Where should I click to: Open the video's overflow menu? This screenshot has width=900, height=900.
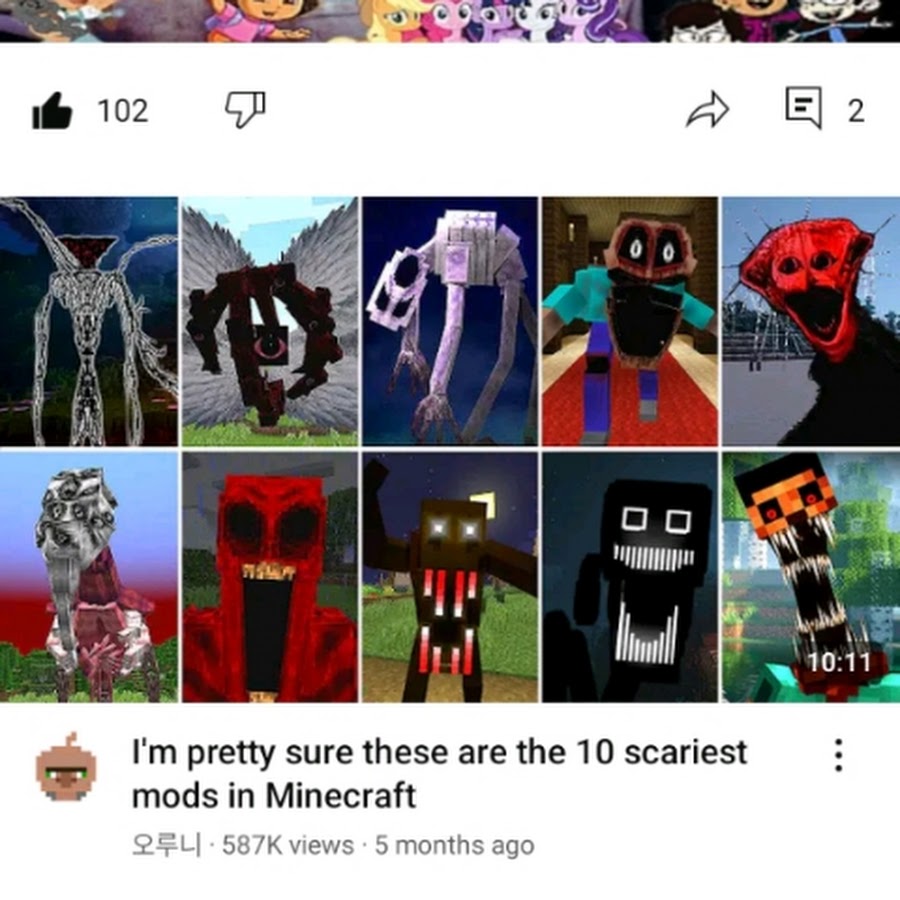tap(839, 755)
